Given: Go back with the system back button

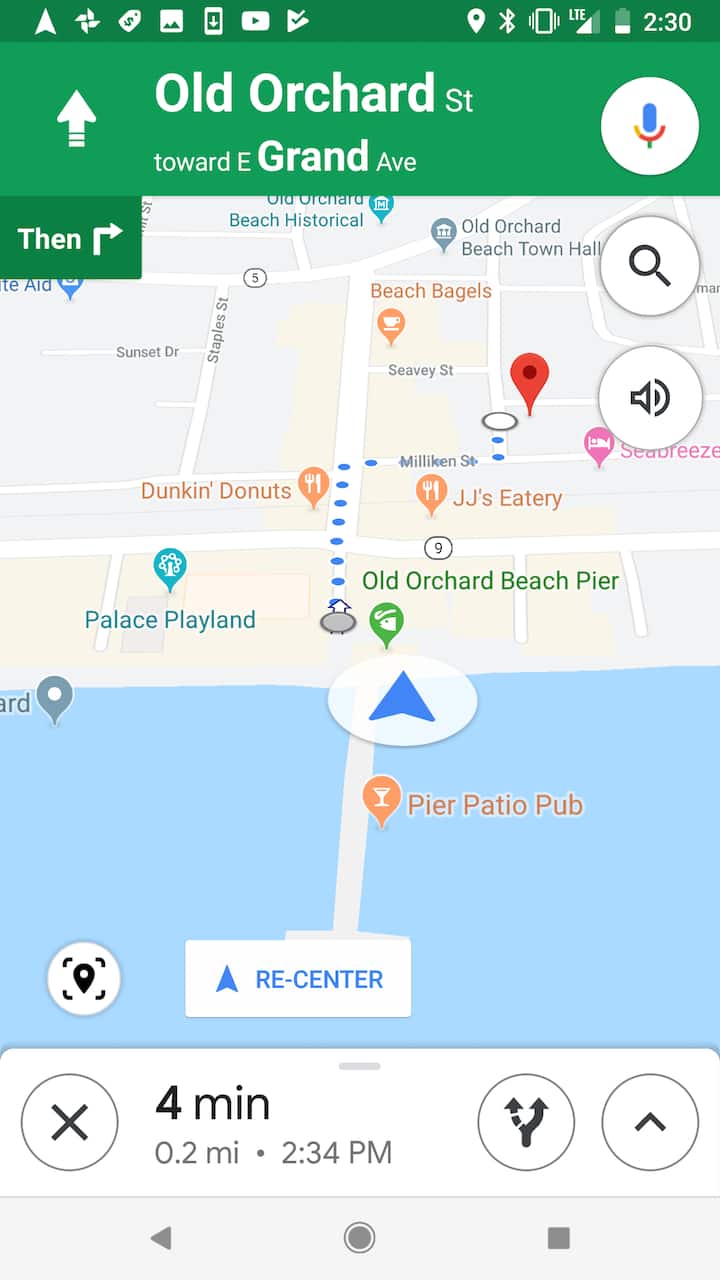Looking at the screenshot, I should 160,1238.
